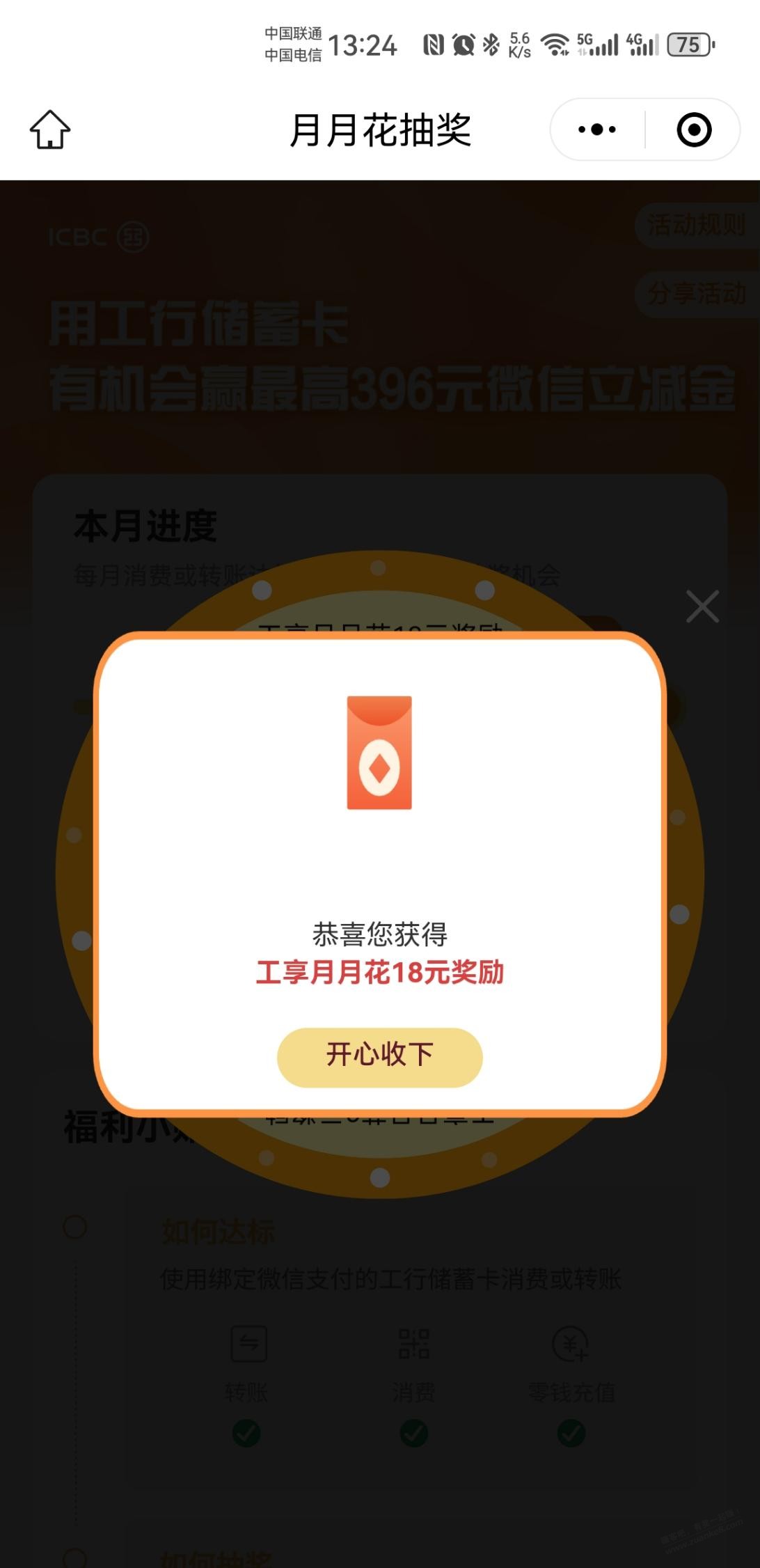Close the prize popup with the X

tap(702, 606)
